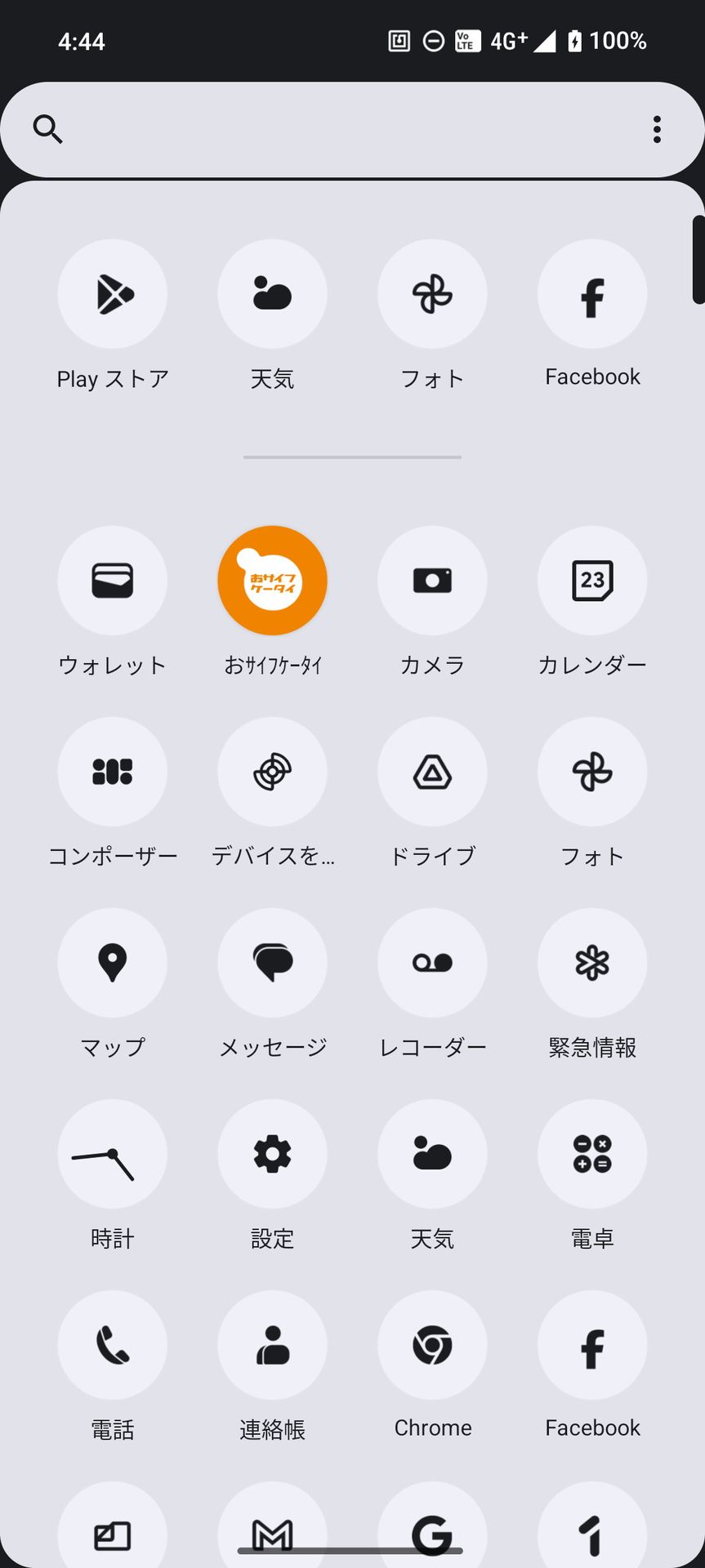The image size is (705, 1568).
Task: Open Chrome browser
Action: tap(432, 1345)
